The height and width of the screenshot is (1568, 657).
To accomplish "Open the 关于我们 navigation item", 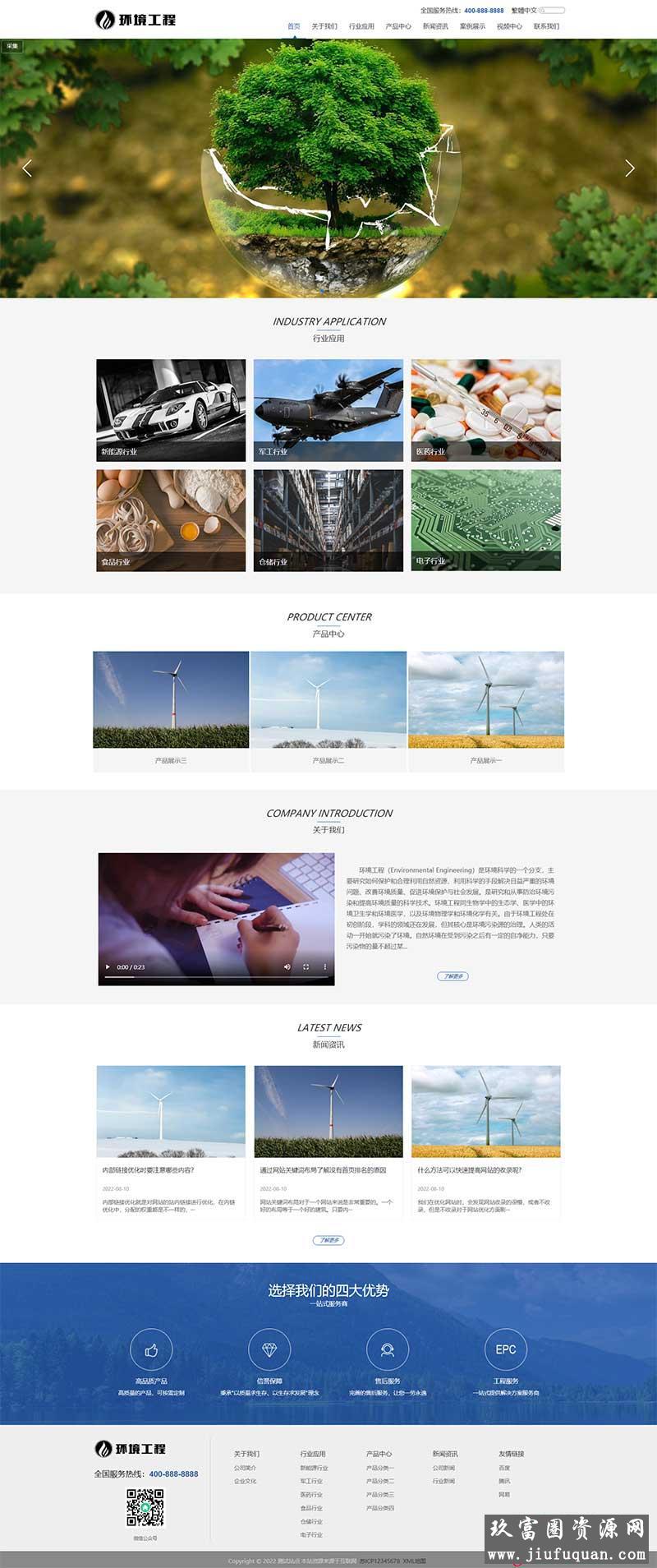I will (x=324, y=26).
